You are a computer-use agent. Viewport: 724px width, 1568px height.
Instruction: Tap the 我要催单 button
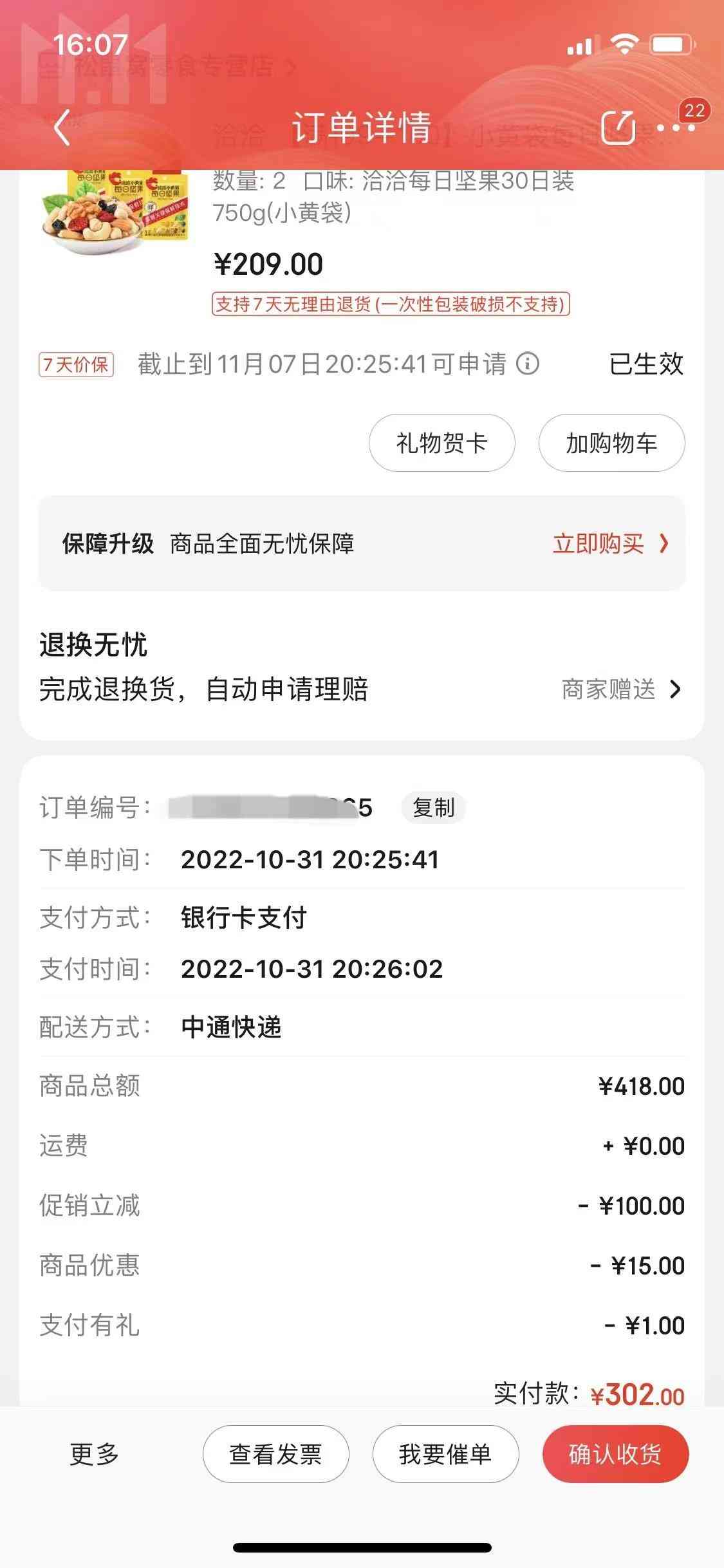click(445, 1455)
